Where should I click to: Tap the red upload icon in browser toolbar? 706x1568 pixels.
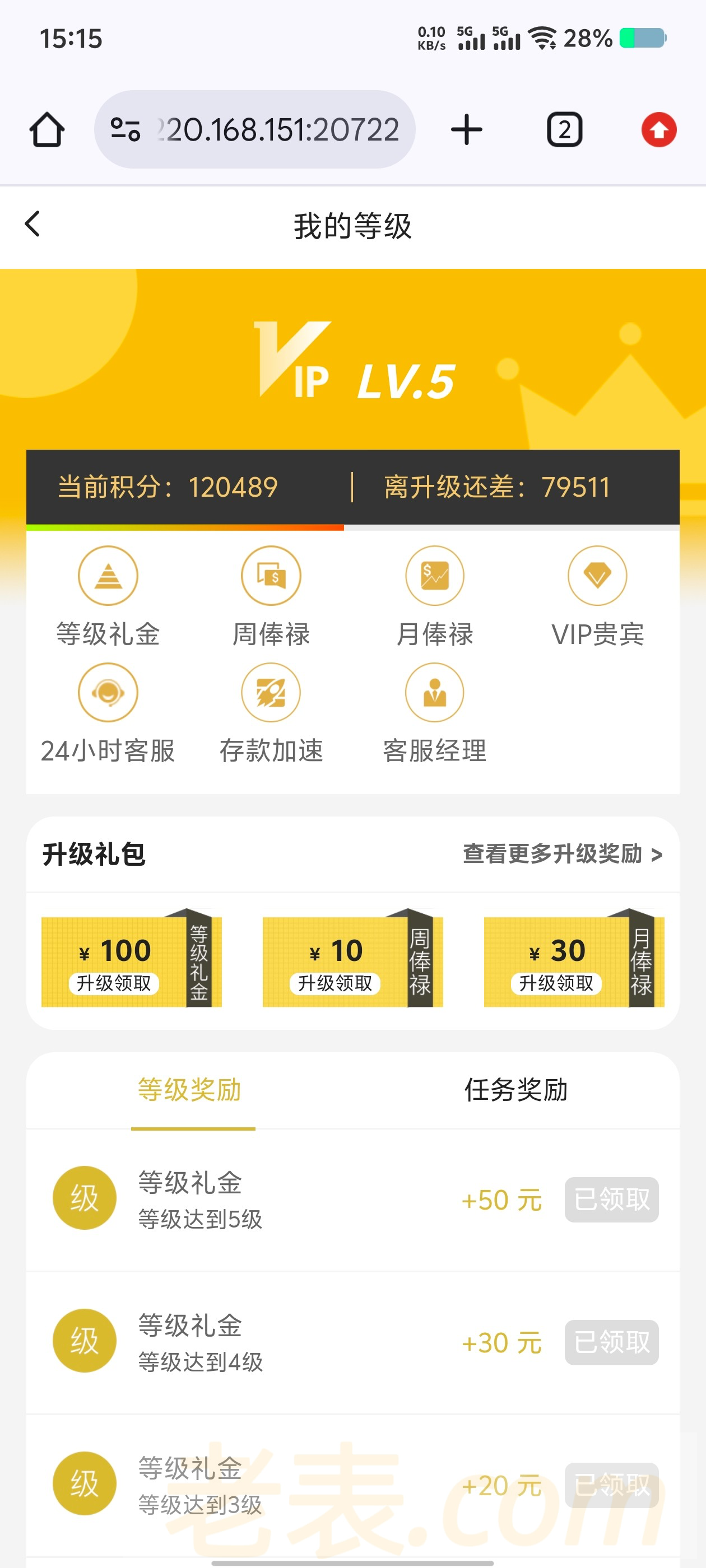(658, 130)
